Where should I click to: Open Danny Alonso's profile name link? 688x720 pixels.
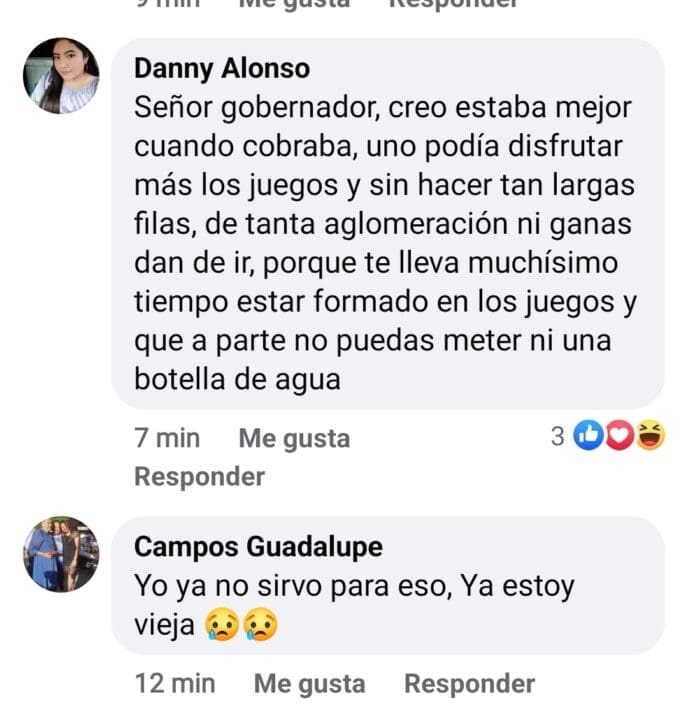[x=222, y=68]
